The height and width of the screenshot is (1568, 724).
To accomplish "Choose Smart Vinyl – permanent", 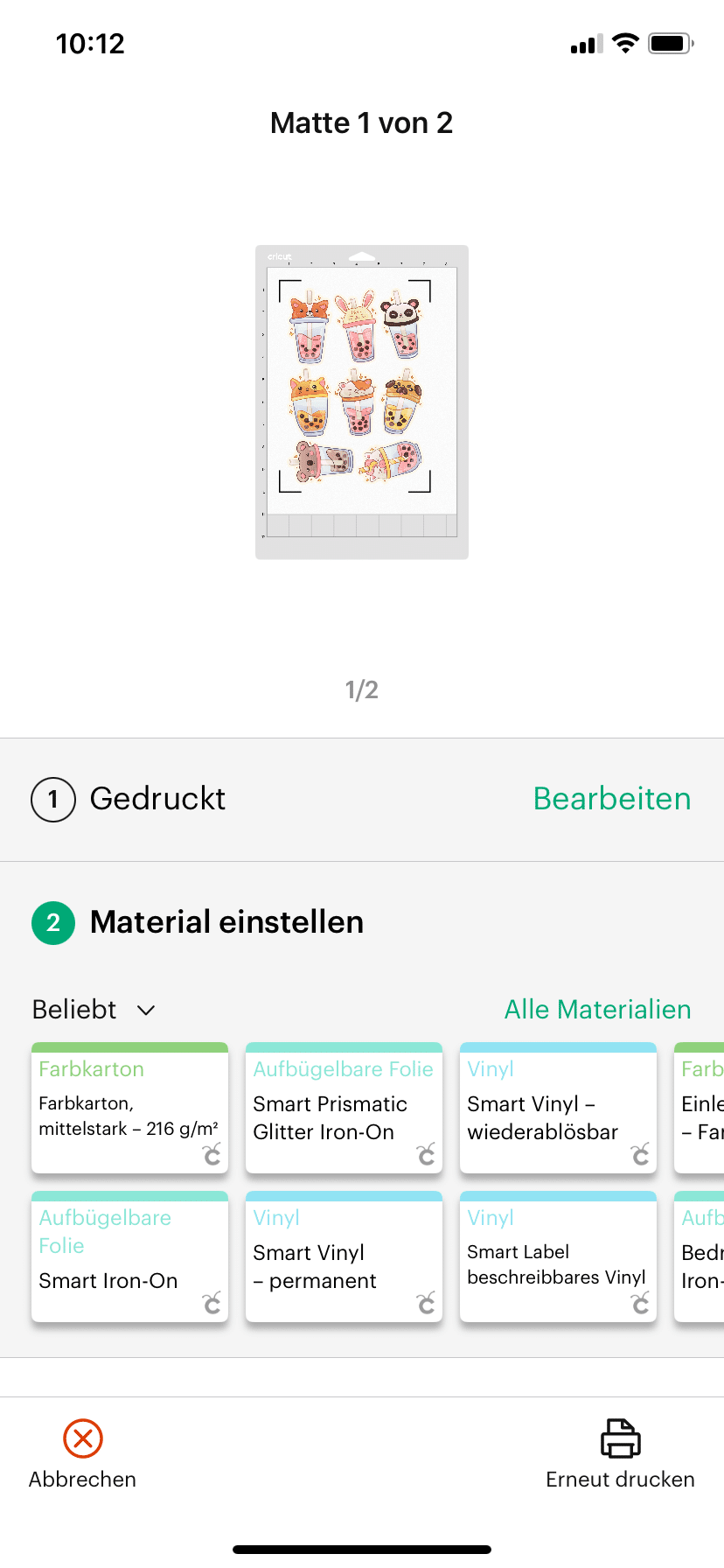I will [344, 1256].
